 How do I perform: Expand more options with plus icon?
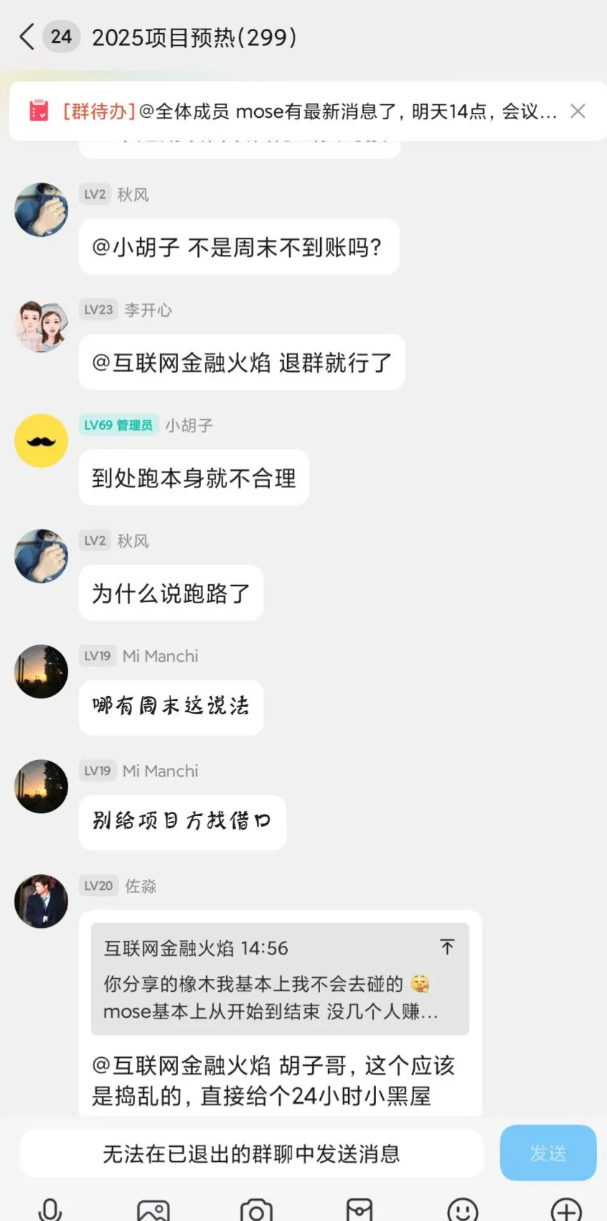click(566, 1211)
